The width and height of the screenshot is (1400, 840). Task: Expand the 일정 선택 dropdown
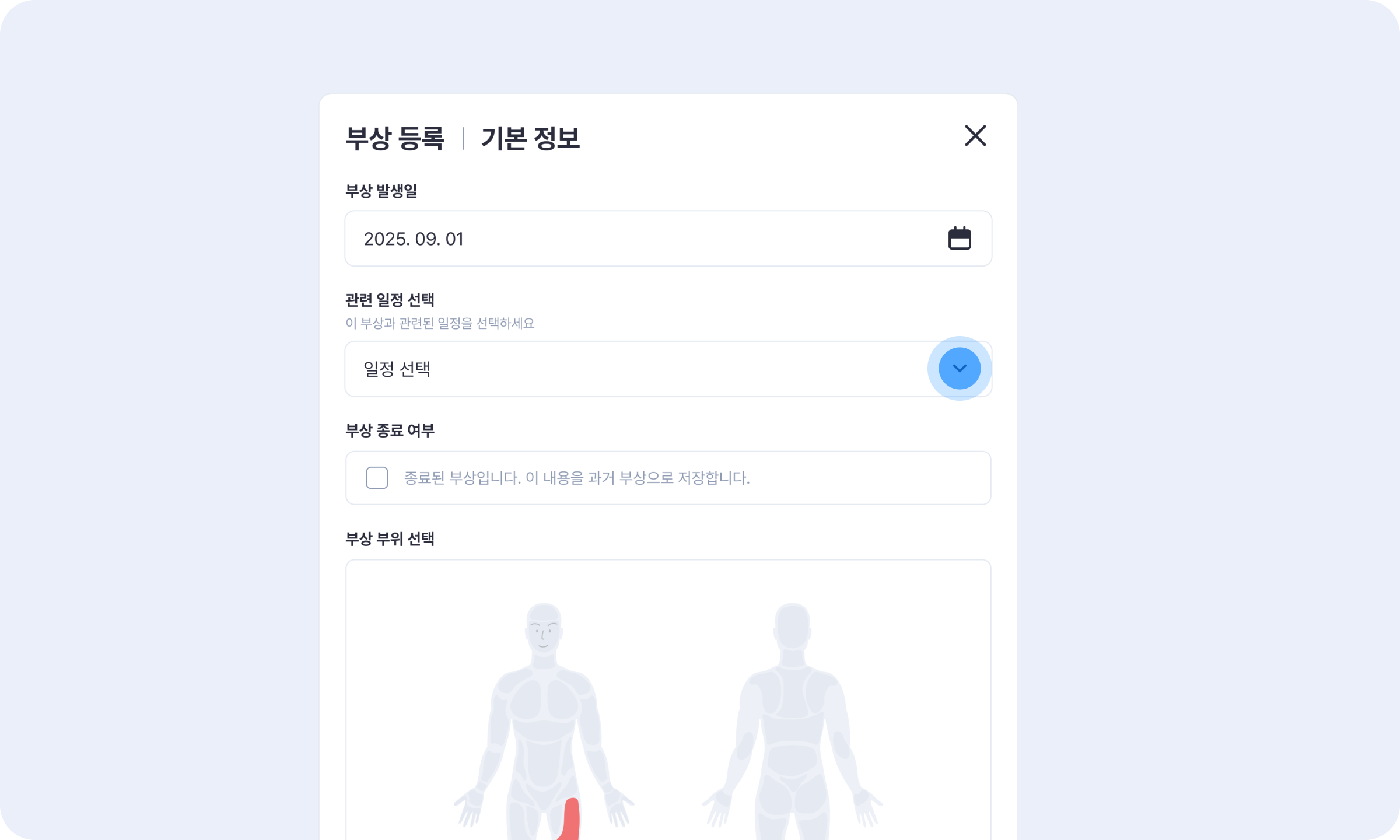pyautogui.click(x=959, y=369)
